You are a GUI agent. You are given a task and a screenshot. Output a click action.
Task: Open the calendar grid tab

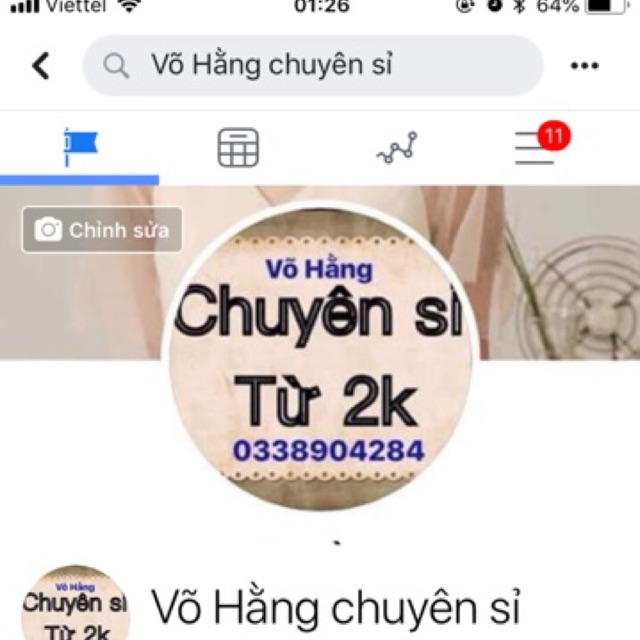[238, 148]
